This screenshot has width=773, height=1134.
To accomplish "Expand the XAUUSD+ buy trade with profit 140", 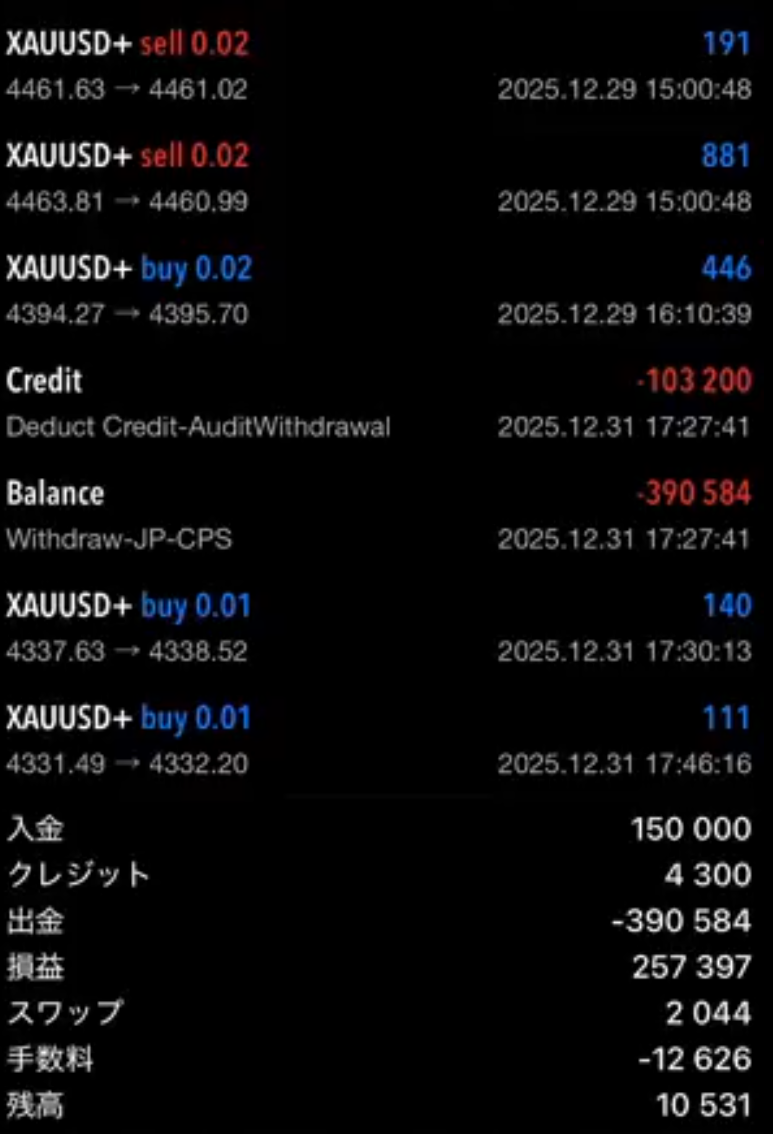I will (386, 628).
